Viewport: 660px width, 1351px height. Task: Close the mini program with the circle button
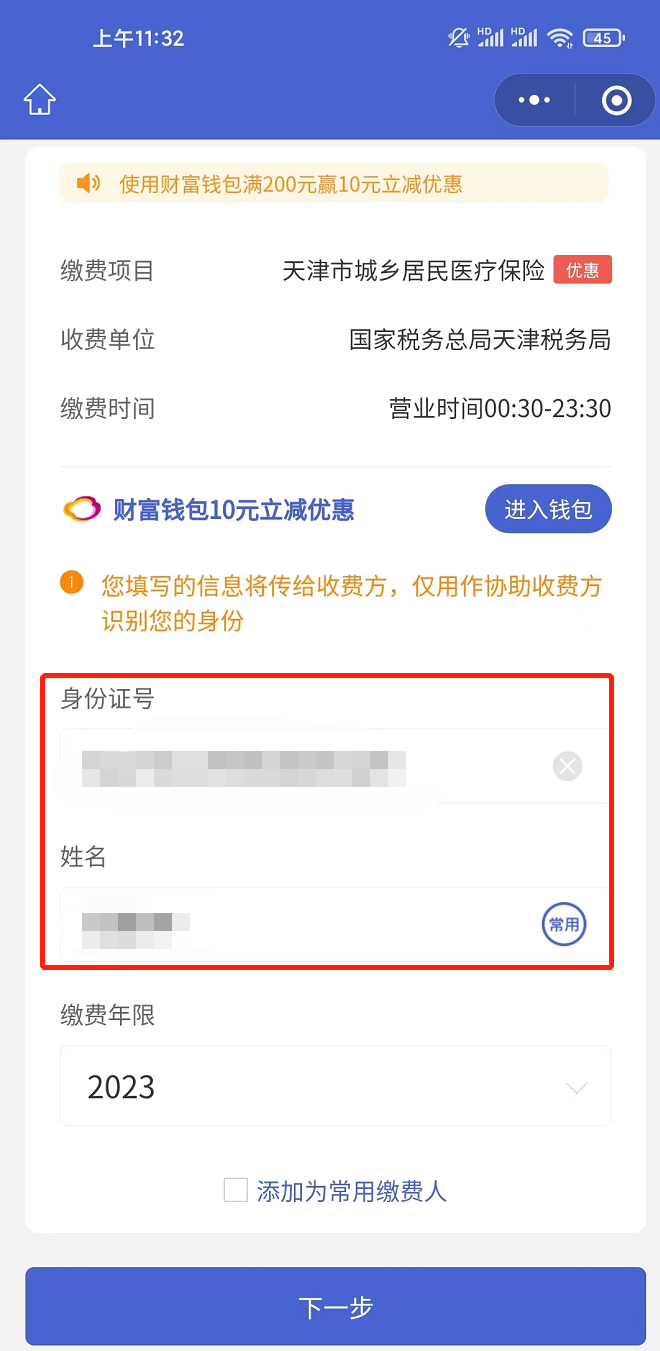point(616,100)
